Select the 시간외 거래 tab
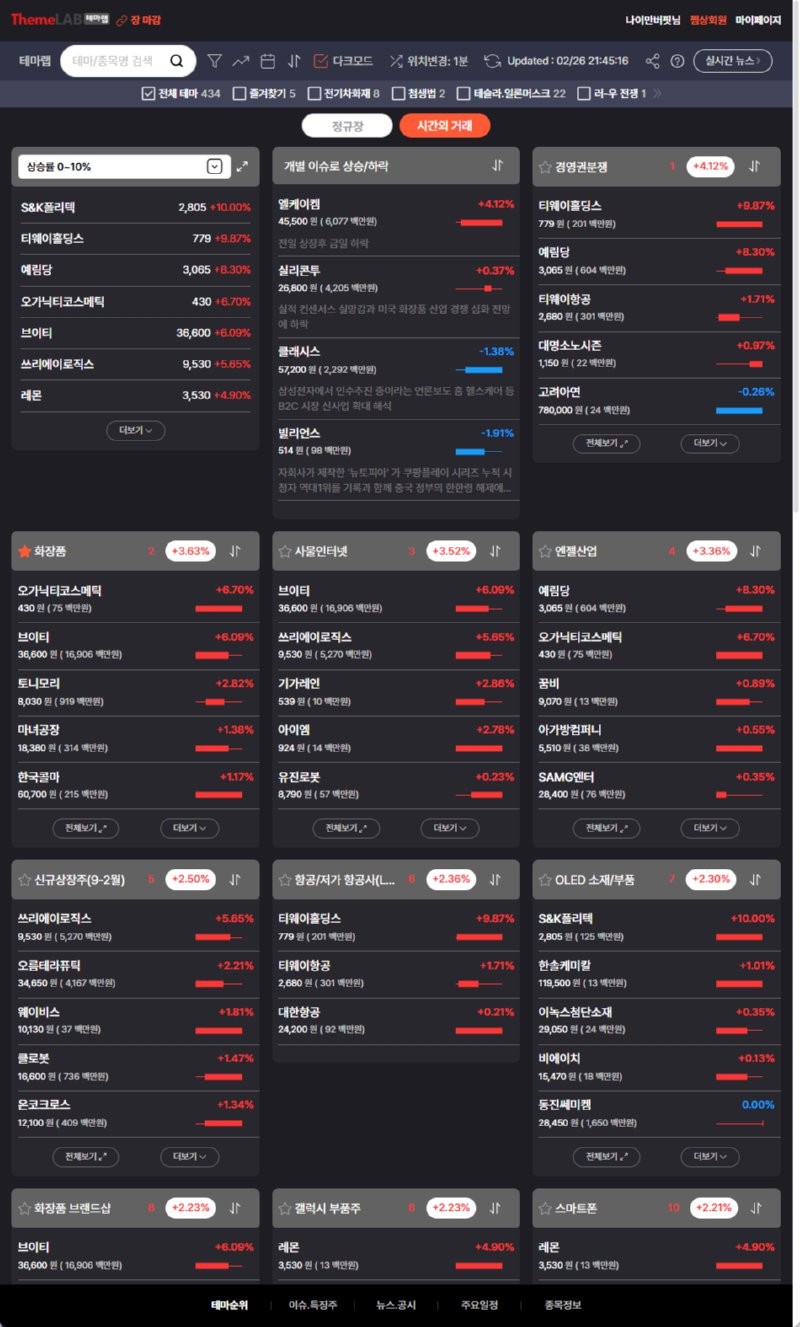Image resolution: width=800 pixels, height=1327 pixels. [x=444, y=125]
